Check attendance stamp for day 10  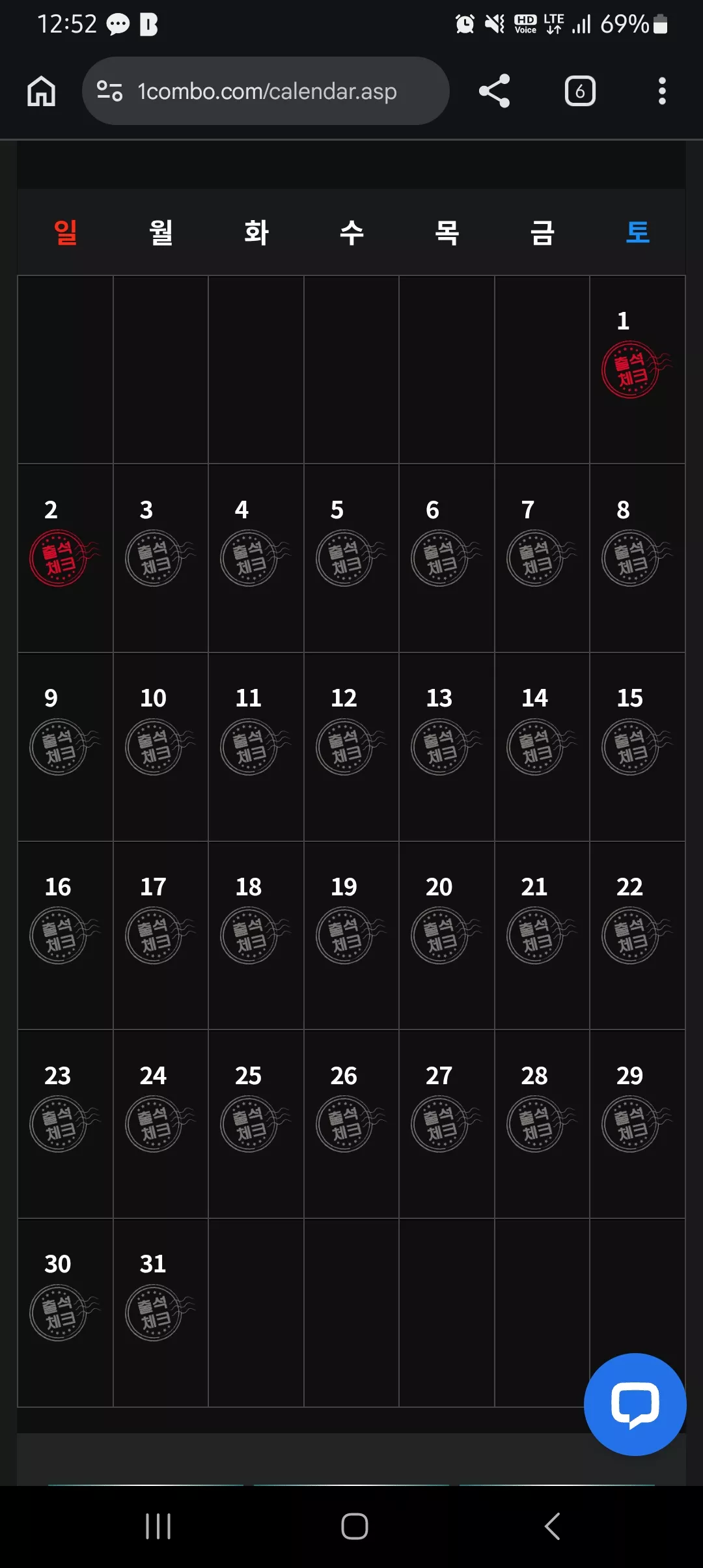[159, 747]
